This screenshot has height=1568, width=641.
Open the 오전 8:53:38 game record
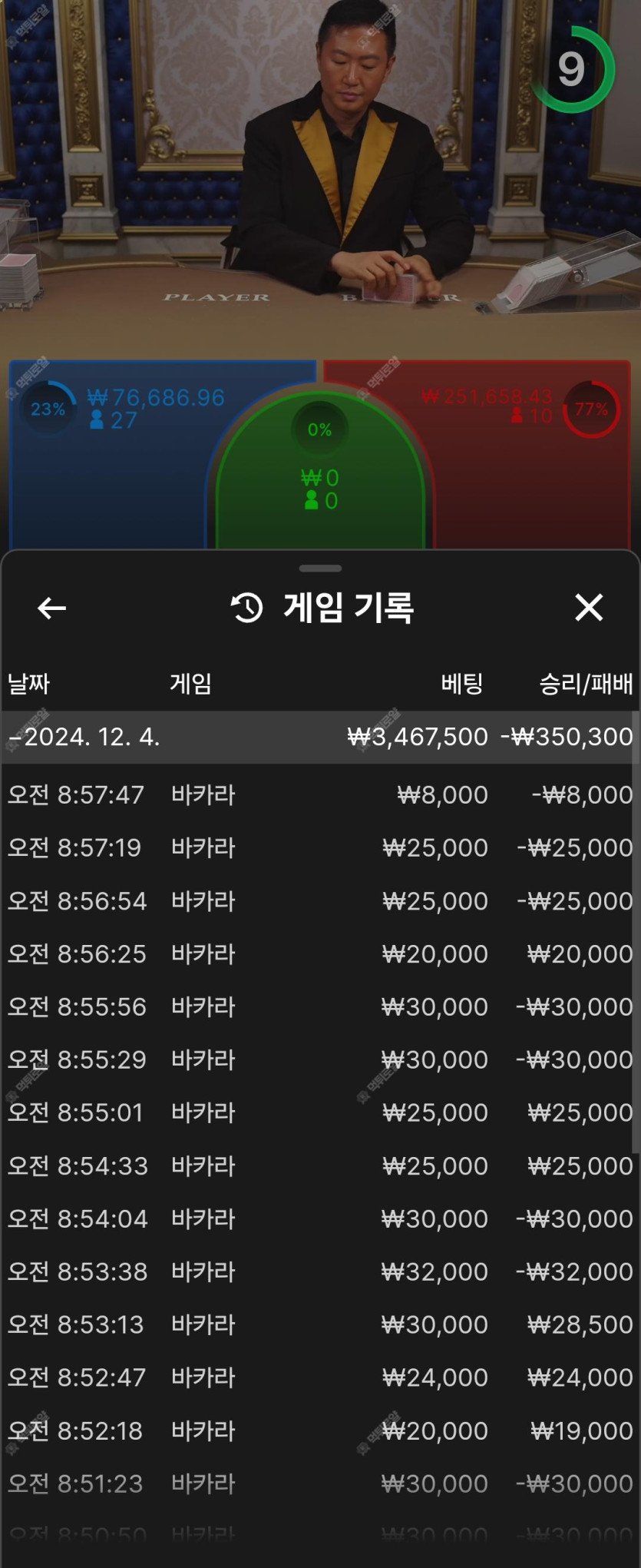pos(319,1271)
